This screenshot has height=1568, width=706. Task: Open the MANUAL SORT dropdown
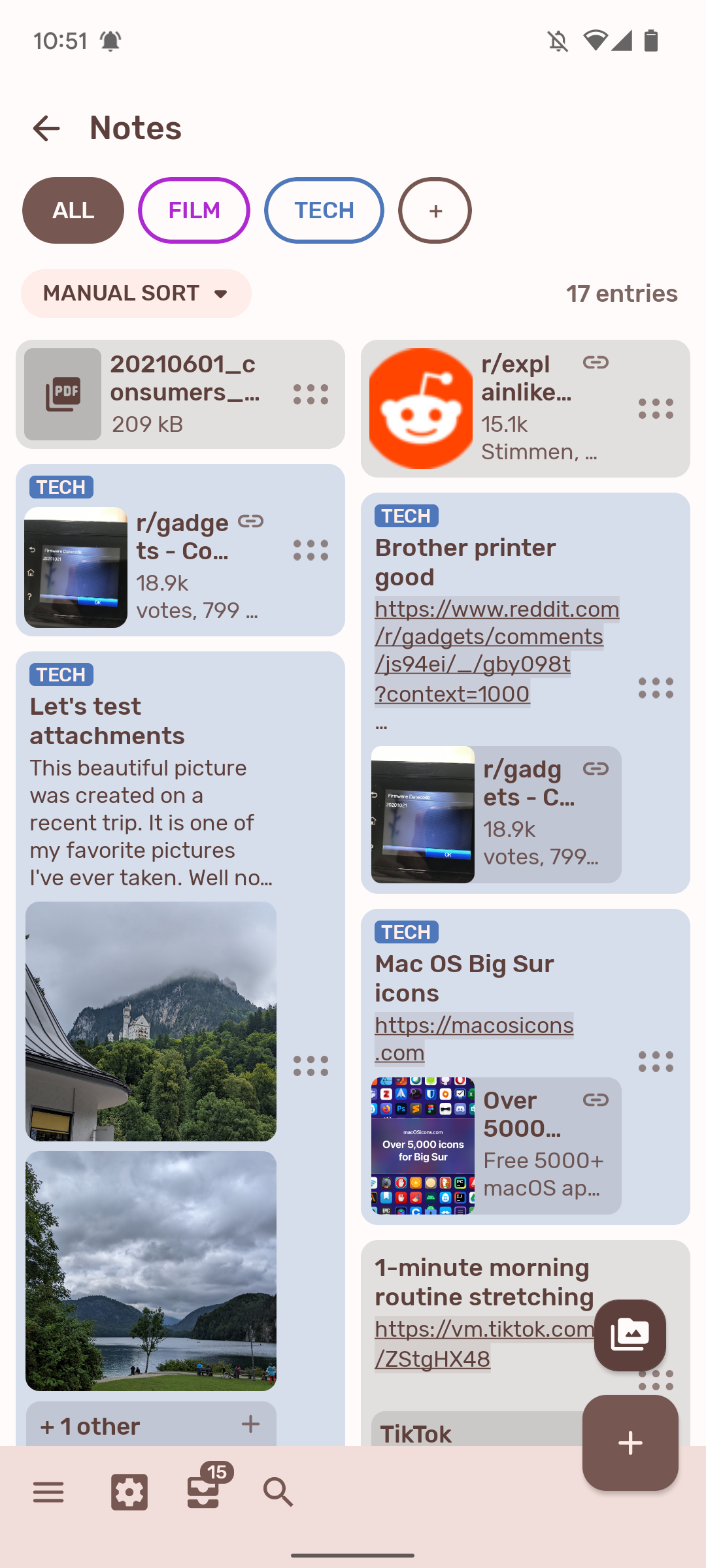click(x=136, y=293)
